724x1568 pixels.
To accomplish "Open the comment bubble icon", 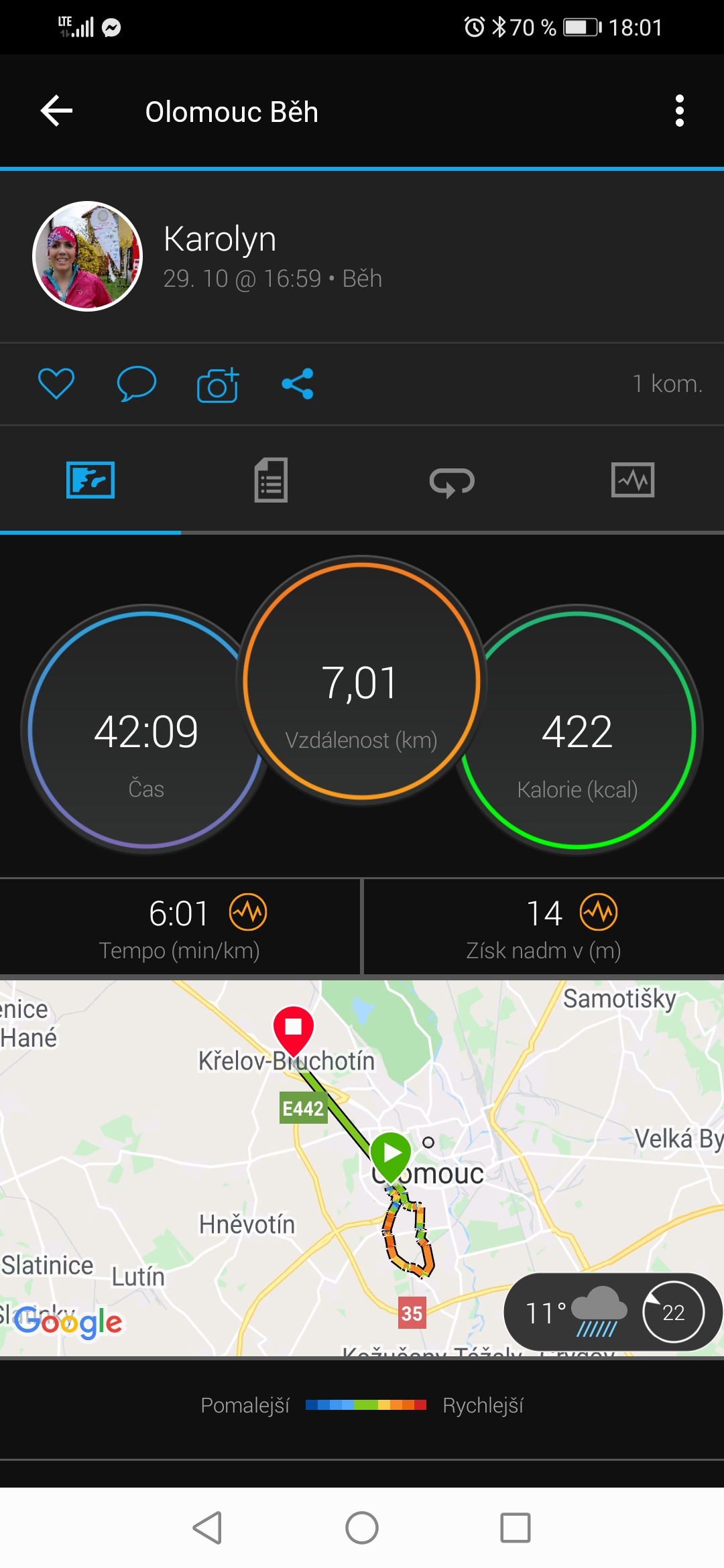I will coord(137,384).
